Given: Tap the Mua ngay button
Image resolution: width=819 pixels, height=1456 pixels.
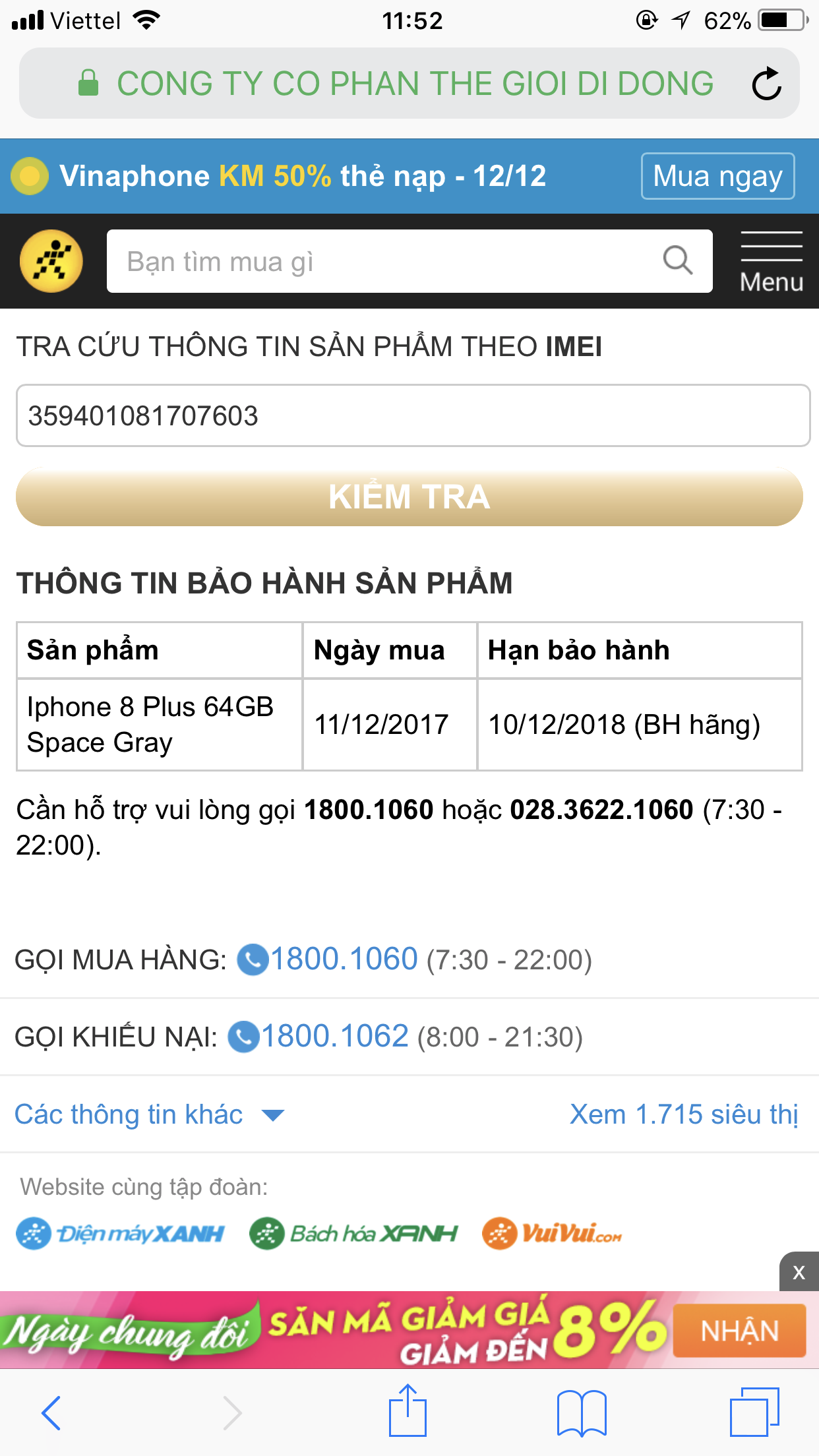Looking at the screenshot, I should coord(717,176).
